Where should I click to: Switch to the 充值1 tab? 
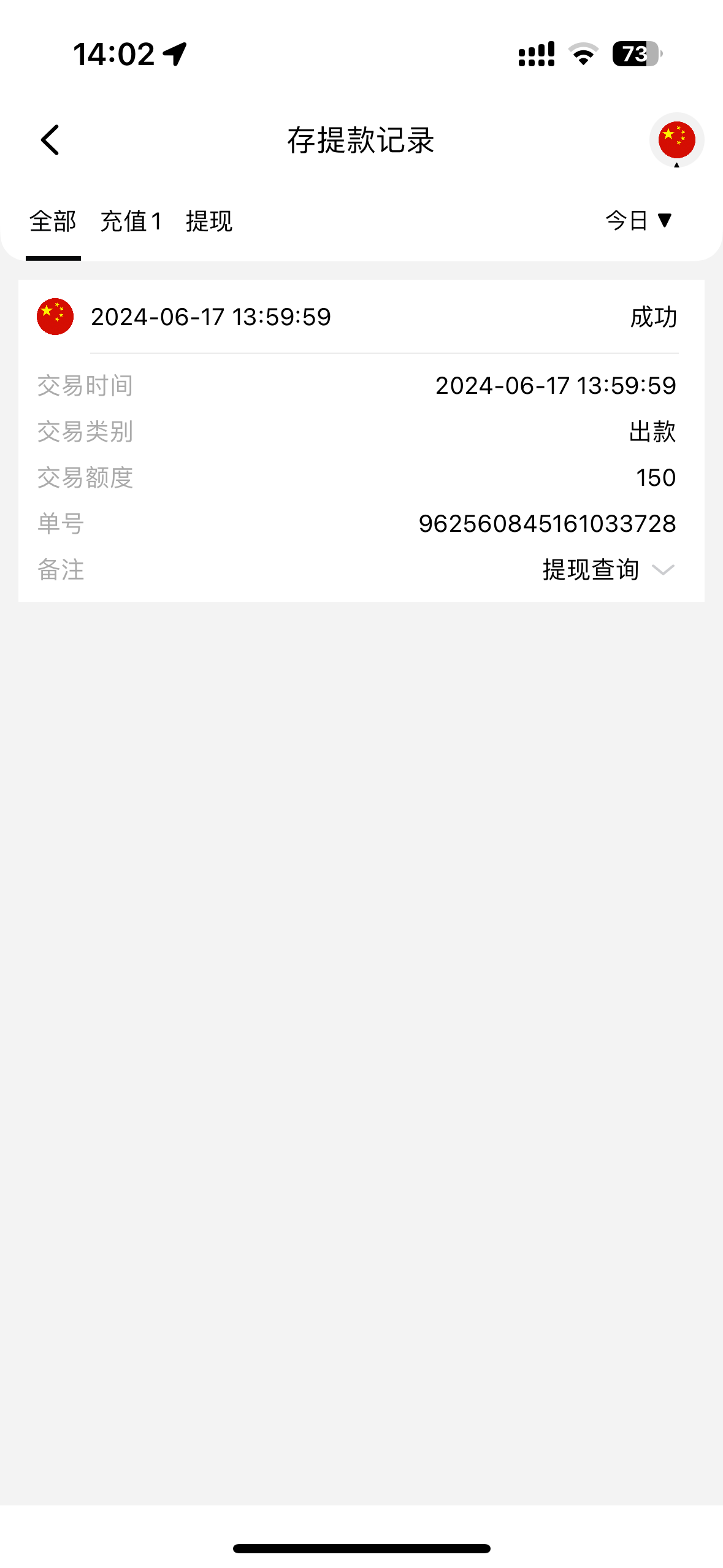click(131, 221)
